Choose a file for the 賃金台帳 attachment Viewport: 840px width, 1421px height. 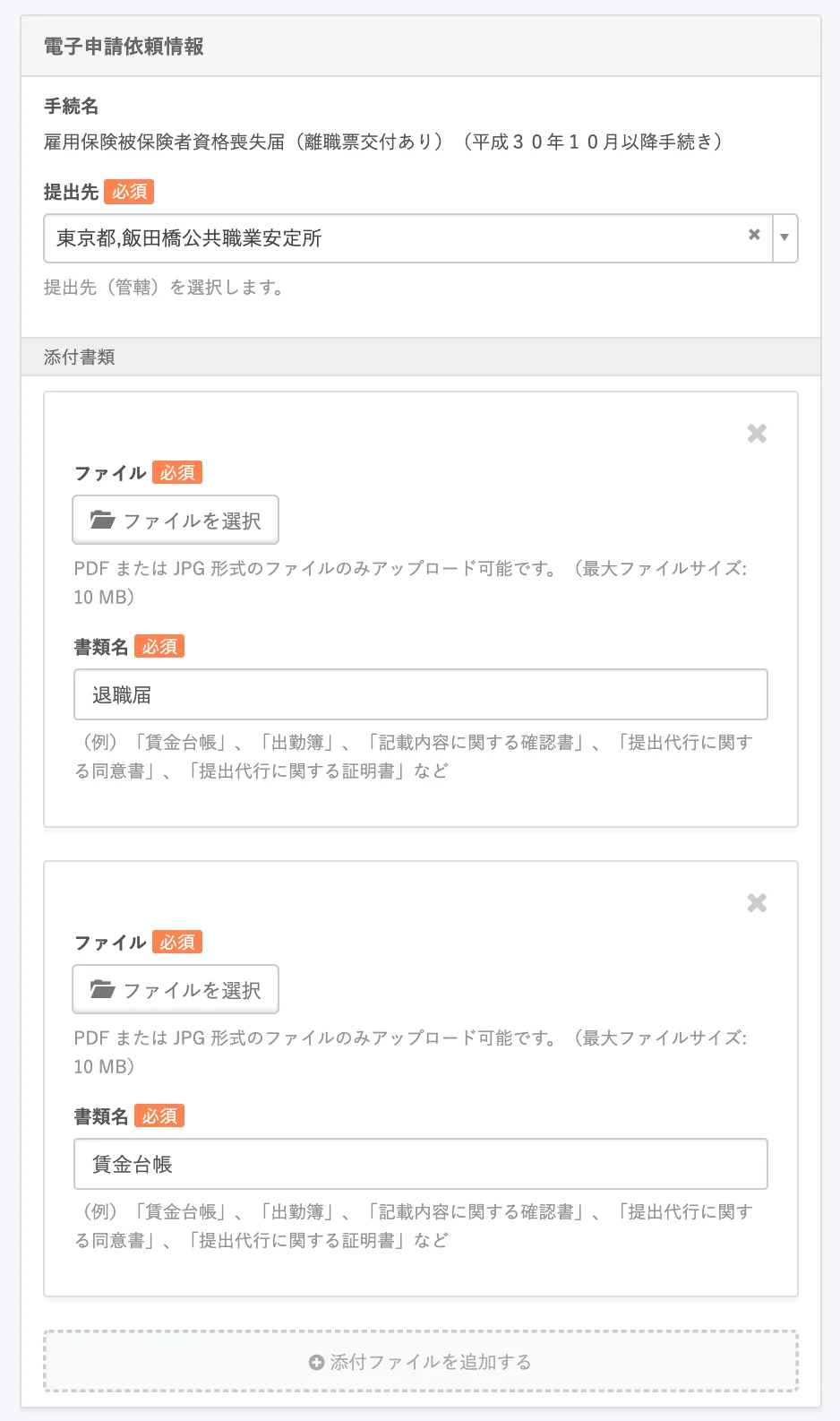tap(176, 989)
